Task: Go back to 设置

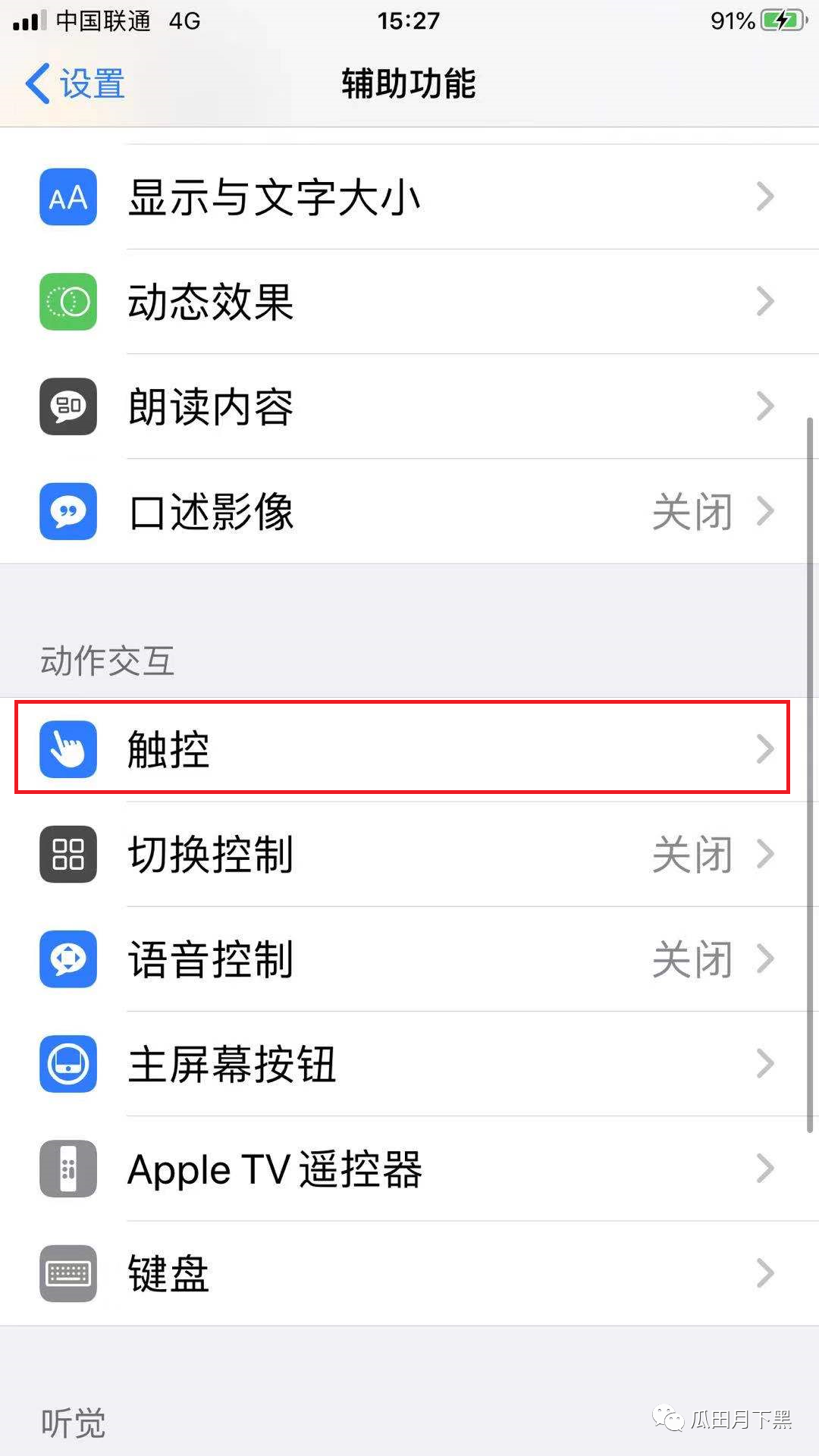Action: [76, 83]
